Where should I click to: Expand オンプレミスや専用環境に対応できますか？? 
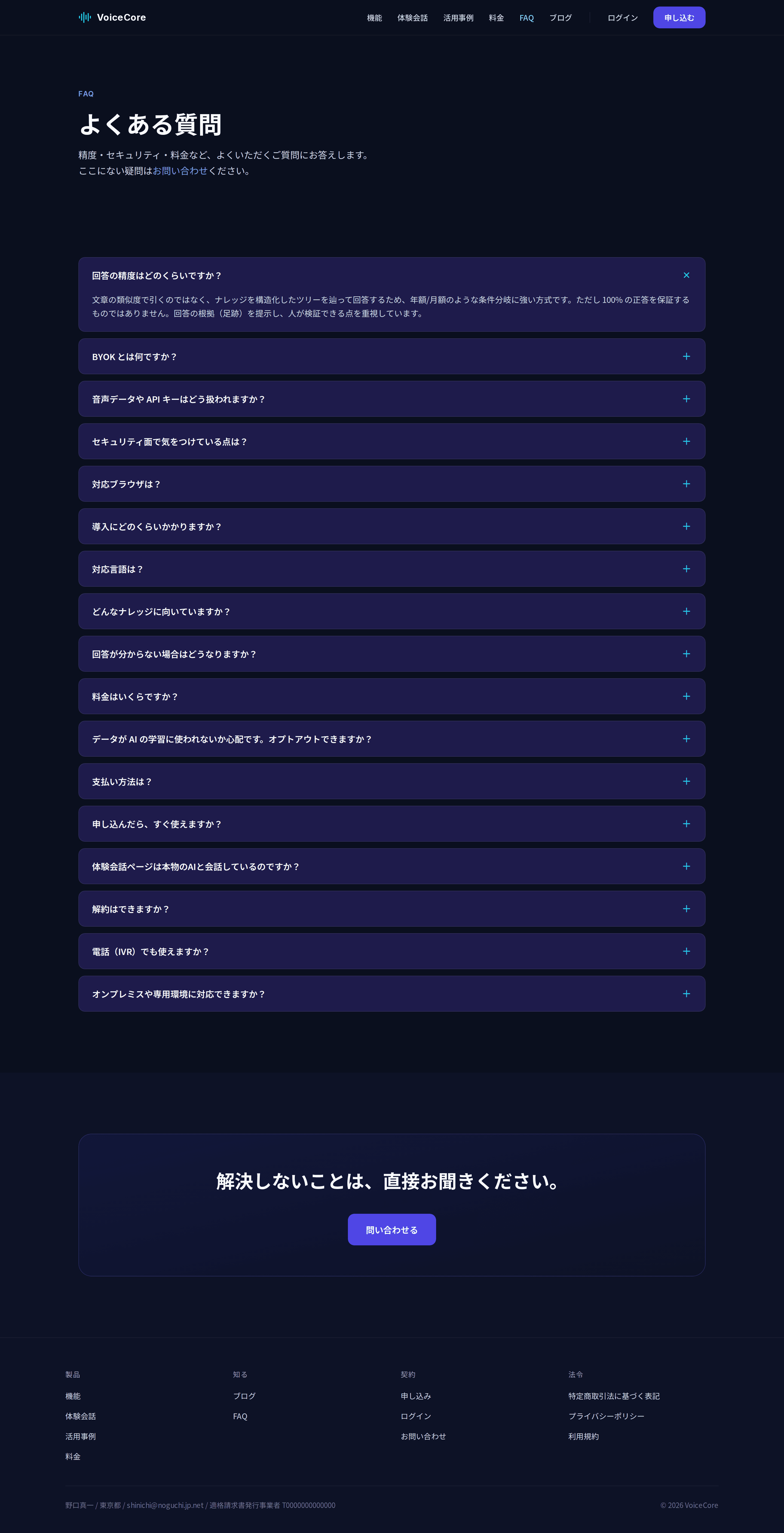(x=391, y=994)
